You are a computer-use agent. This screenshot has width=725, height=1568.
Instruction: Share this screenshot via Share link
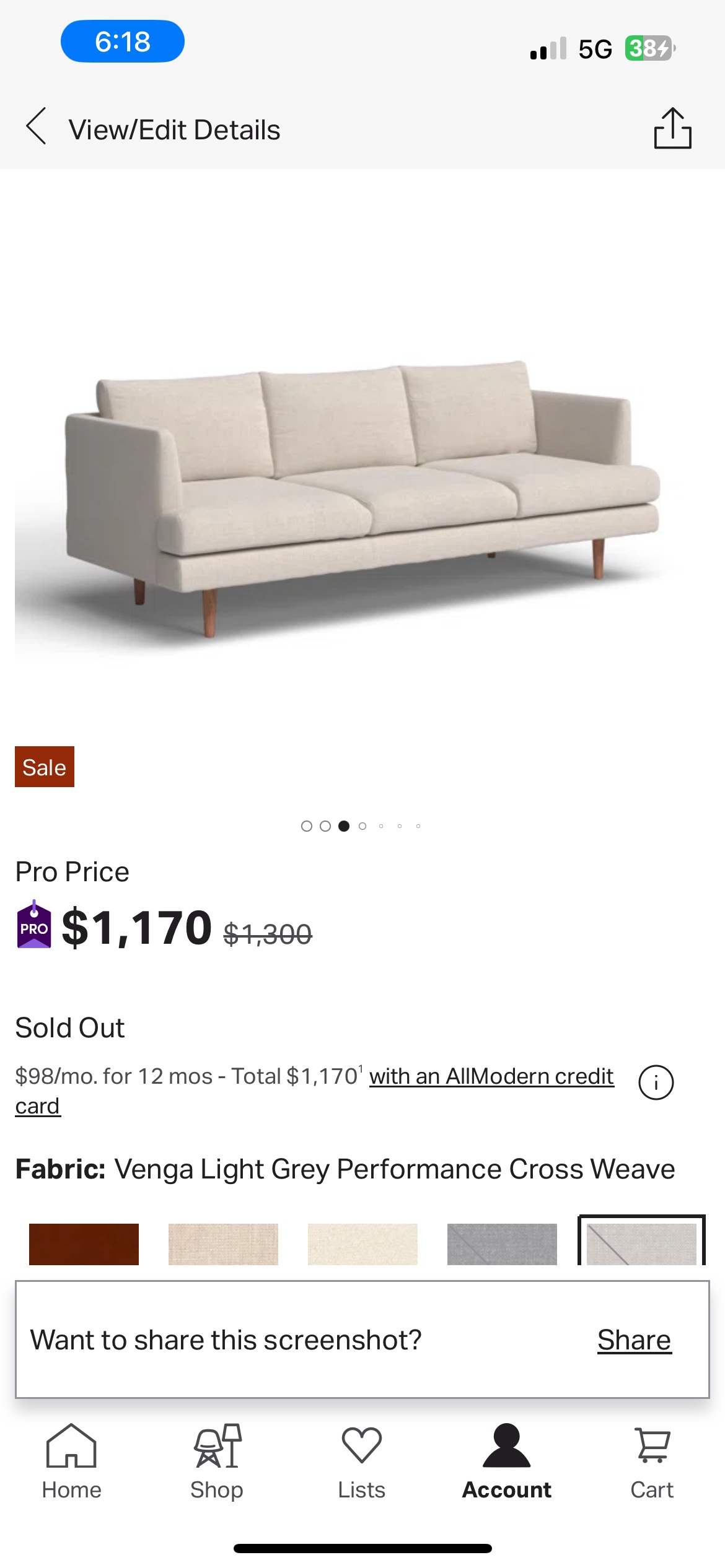pyautogui.click(x=634, y=1340)
